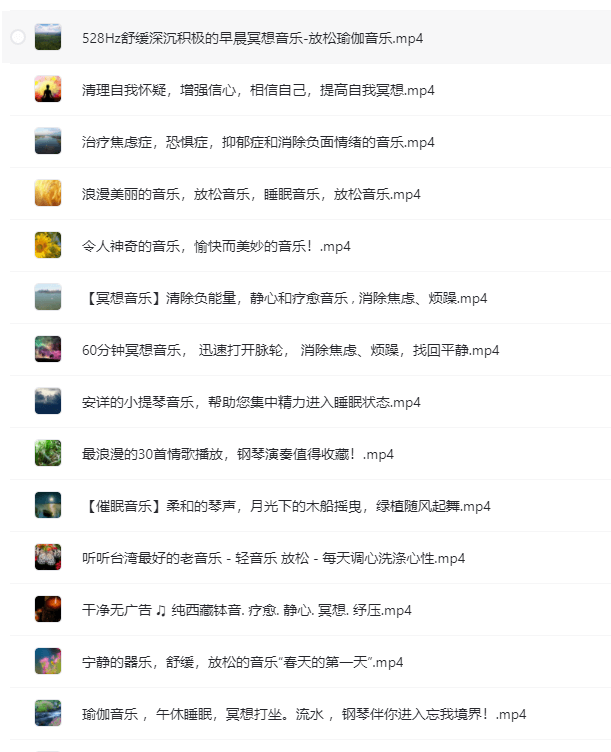Open 安详的小提琴音乐 video file

pyautogui.click(x=251, y=402)
